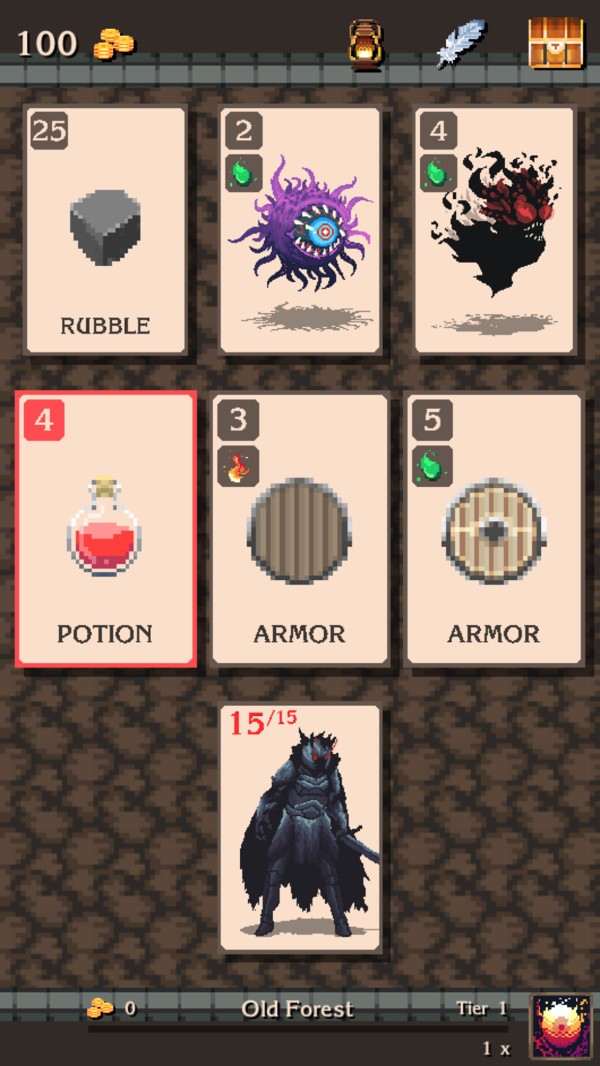
Task: Pick up the red Potion card
Action: point(105,528)
